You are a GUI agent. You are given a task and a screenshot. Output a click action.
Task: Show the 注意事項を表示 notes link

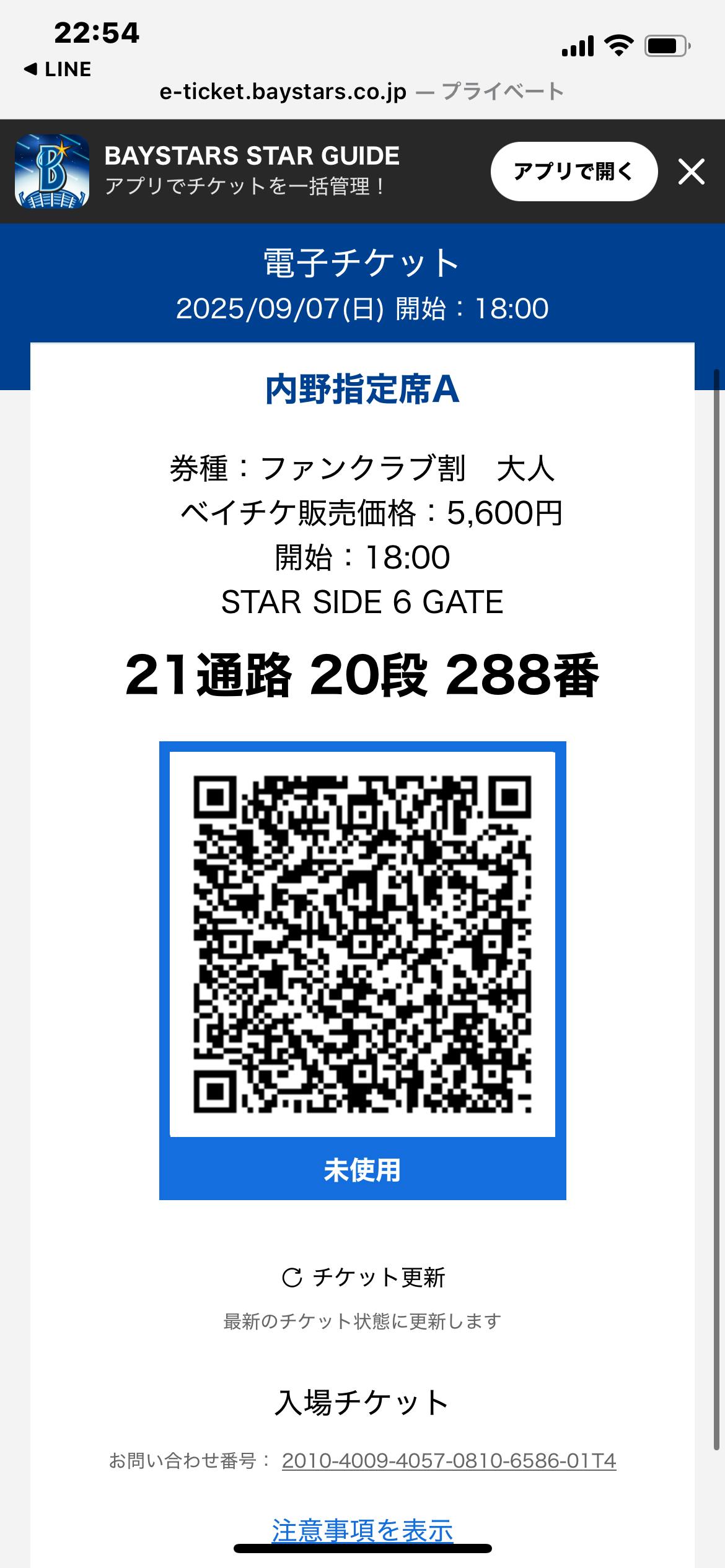coord(362,1530)
